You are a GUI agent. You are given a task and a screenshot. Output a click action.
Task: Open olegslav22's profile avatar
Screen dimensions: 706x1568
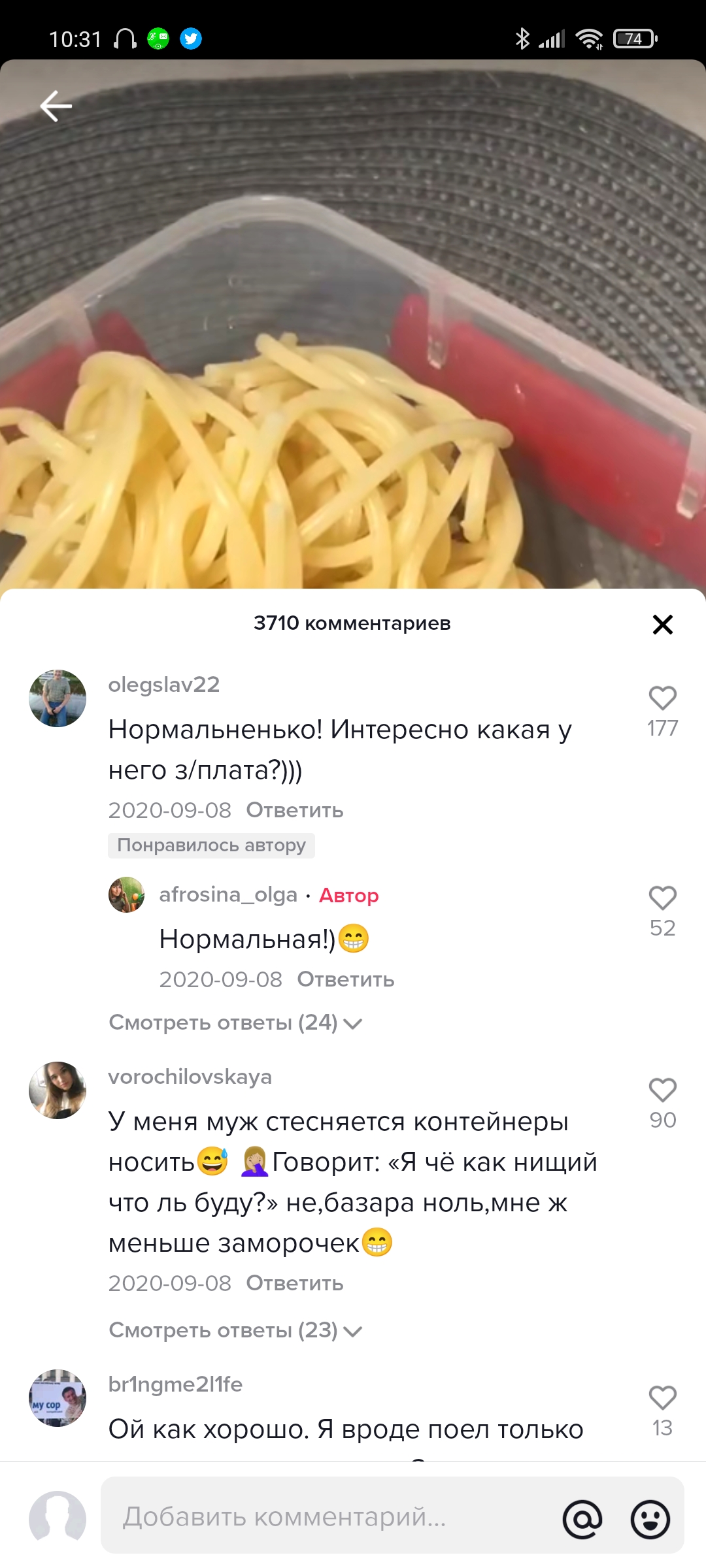[x=58, y=698]
